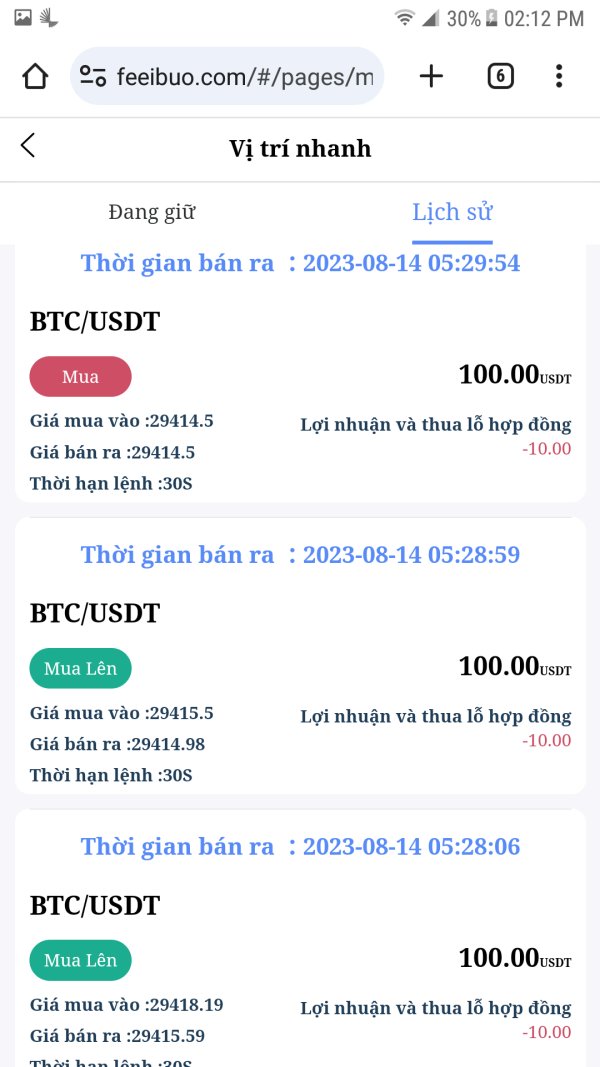Go to the browser home page

35,76
